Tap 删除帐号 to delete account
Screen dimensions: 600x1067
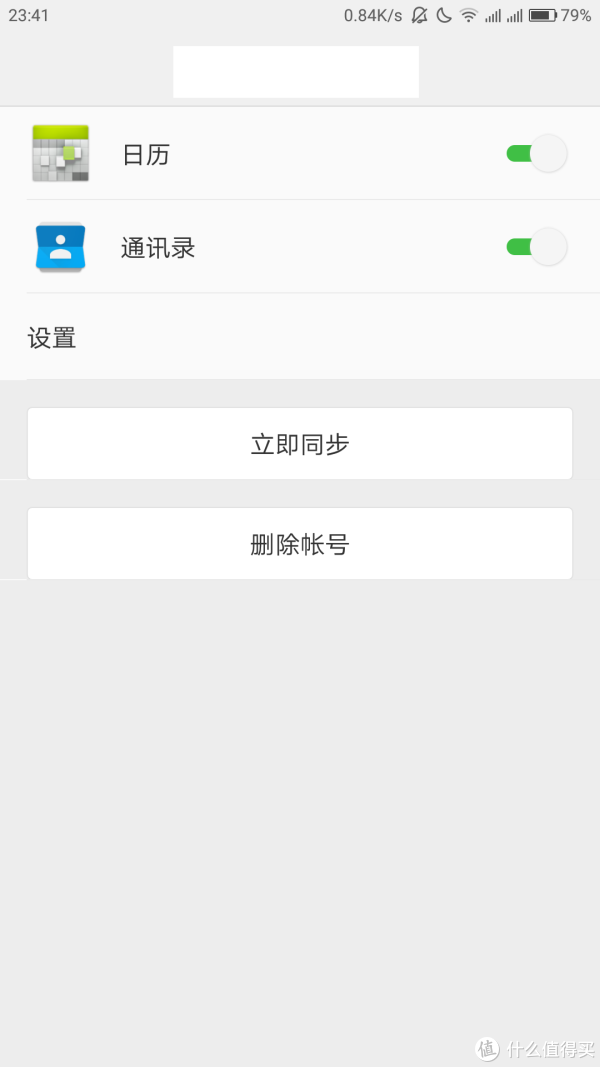tap(299, 544)
